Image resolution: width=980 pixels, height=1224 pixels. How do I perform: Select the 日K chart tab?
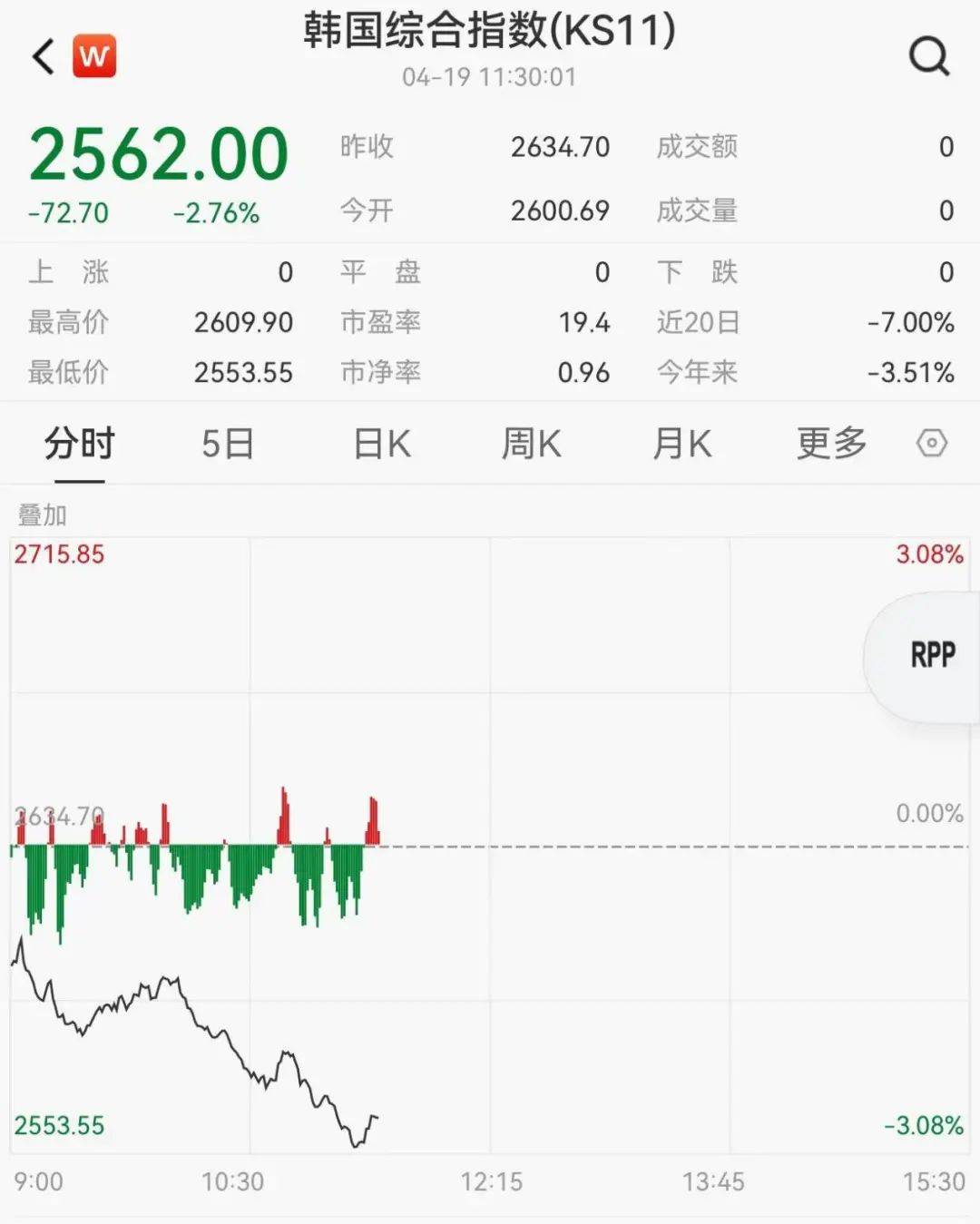[382, 444]
